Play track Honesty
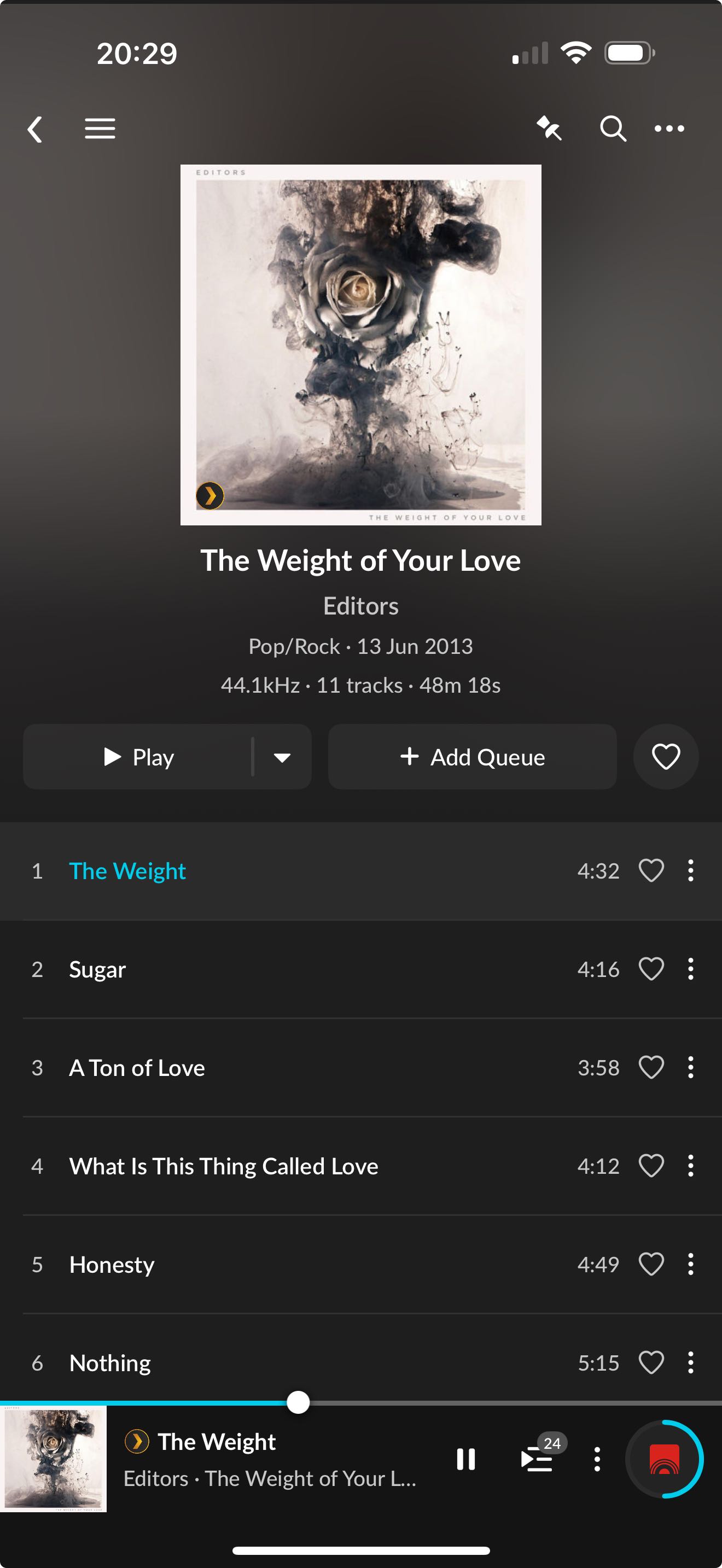The height and width of the screenshot is (1568, 722). coord(112,1264)
